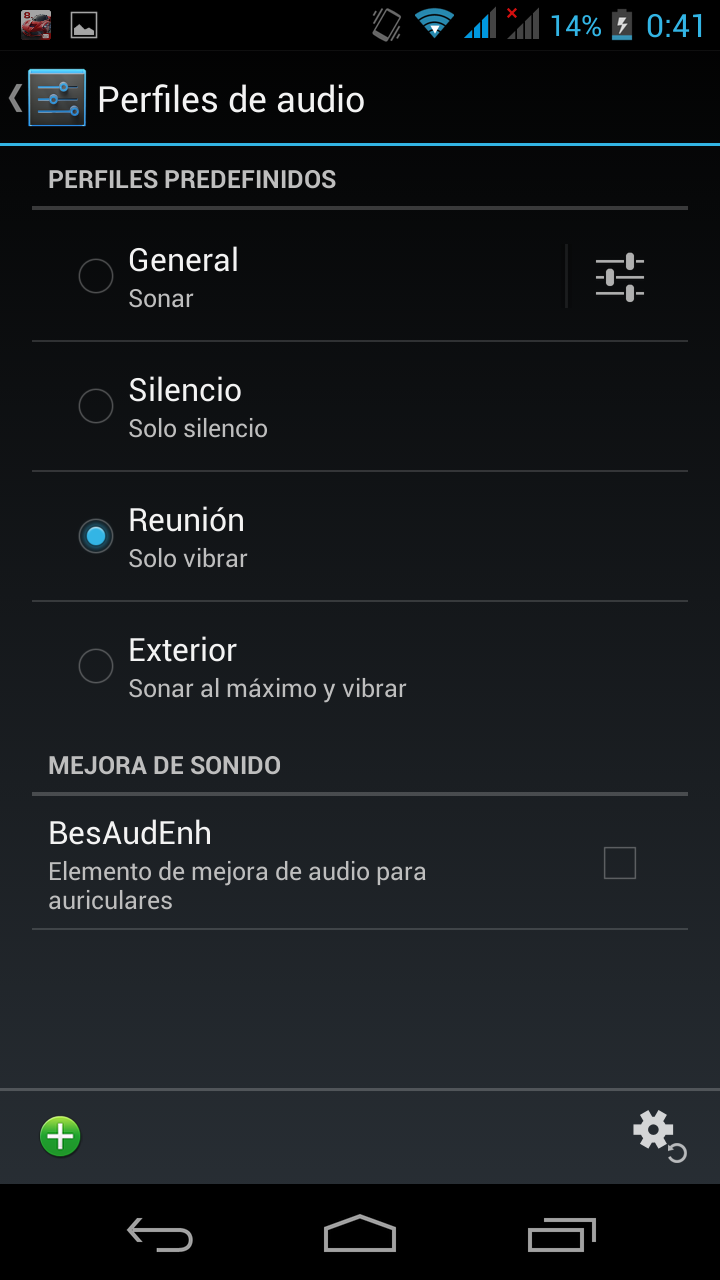
Task: Open General profile settings sliders
Action: click(620, 277)
